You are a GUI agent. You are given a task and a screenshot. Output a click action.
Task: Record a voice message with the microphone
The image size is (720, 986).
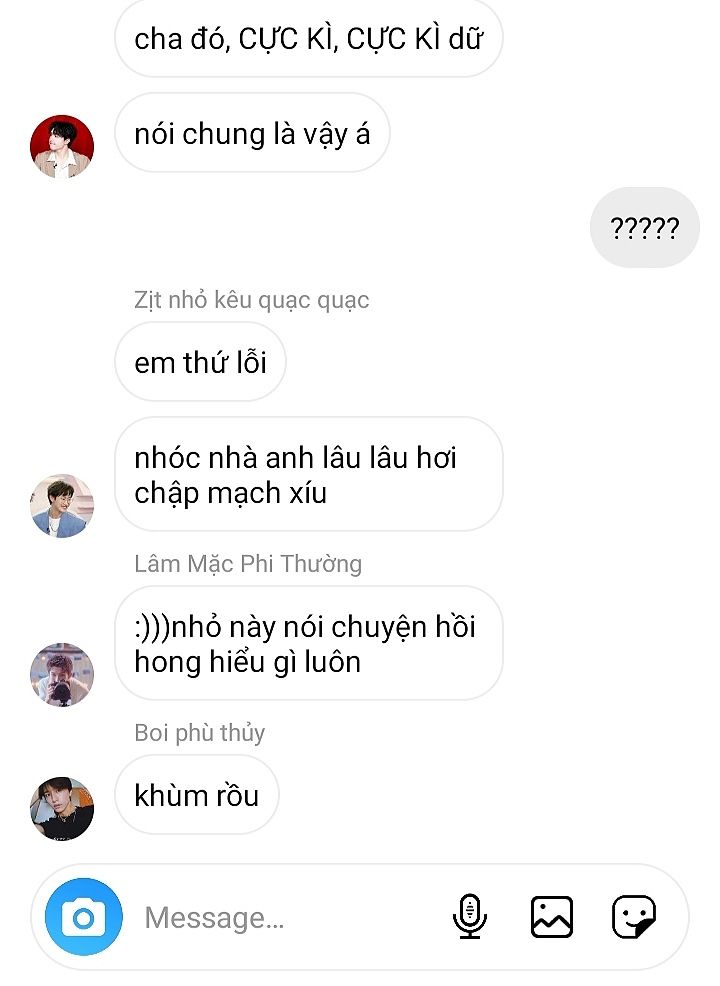[469, 917]
